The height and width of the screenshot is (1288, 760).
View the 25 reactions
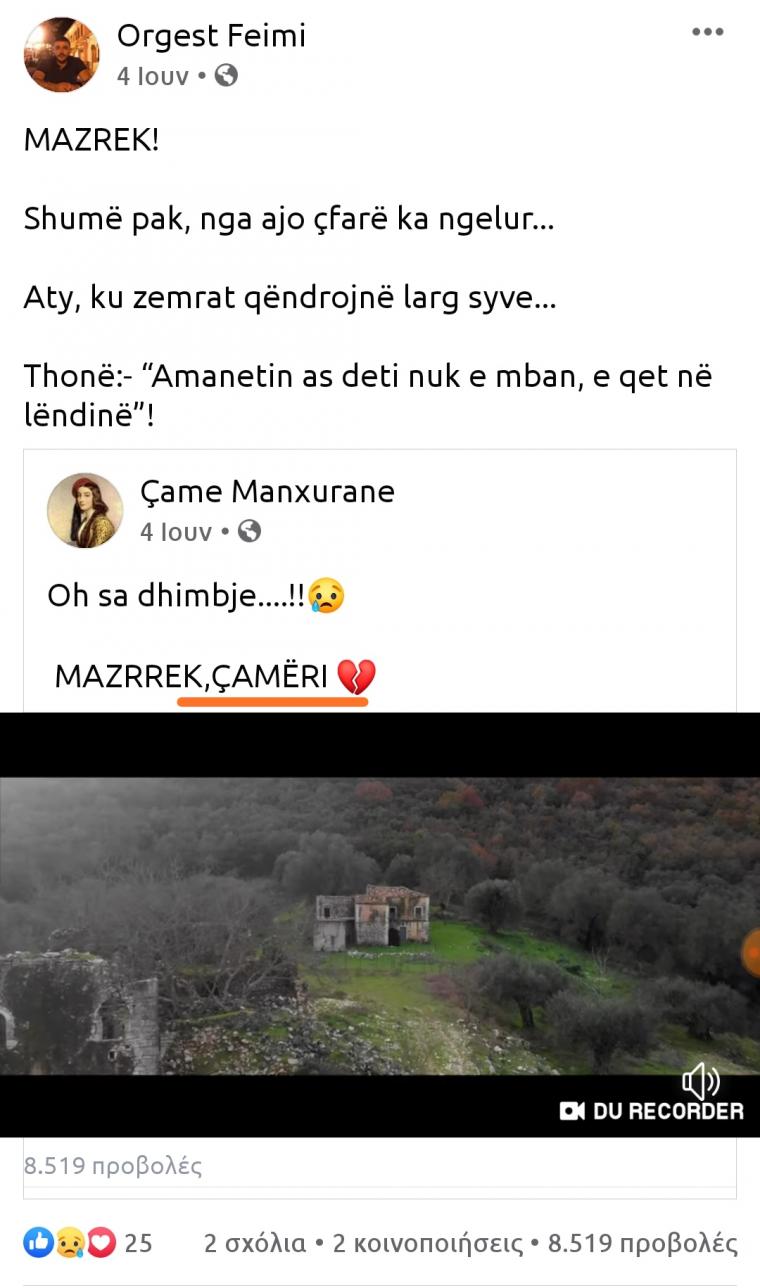(88, 1243)
